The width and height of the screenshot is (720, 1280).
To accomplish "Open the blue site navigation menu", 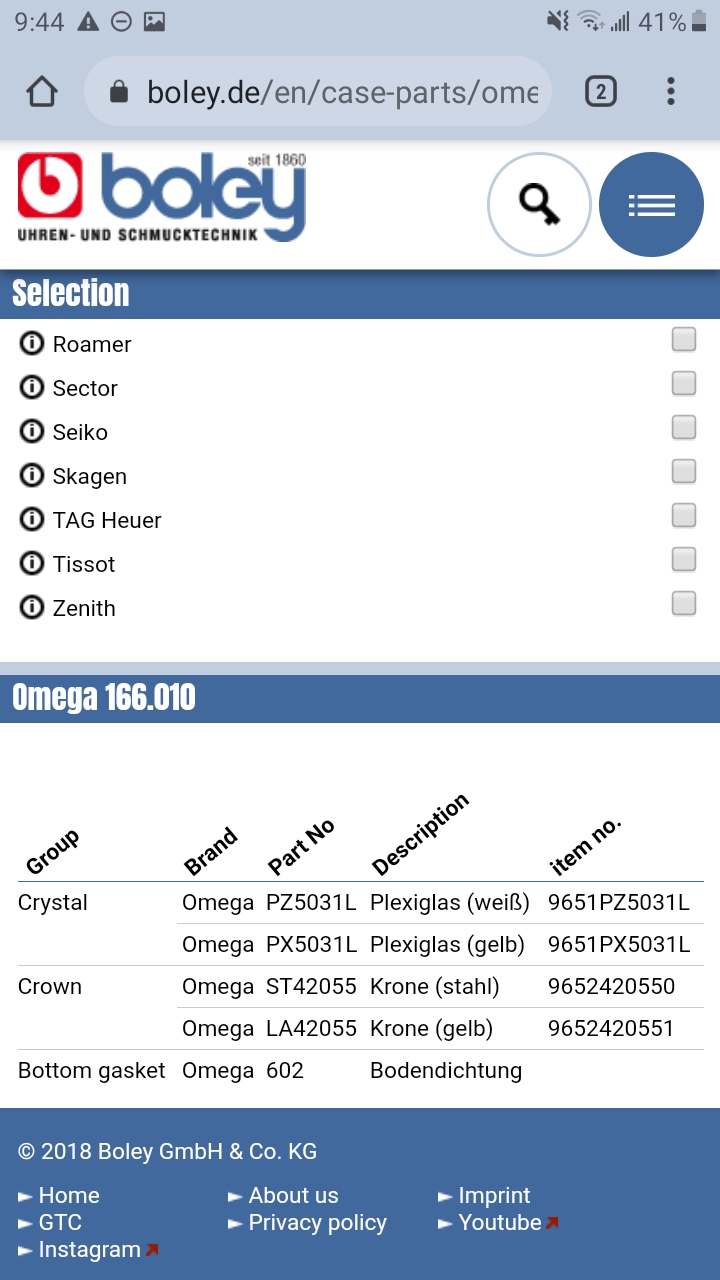I will coord(651,205).
